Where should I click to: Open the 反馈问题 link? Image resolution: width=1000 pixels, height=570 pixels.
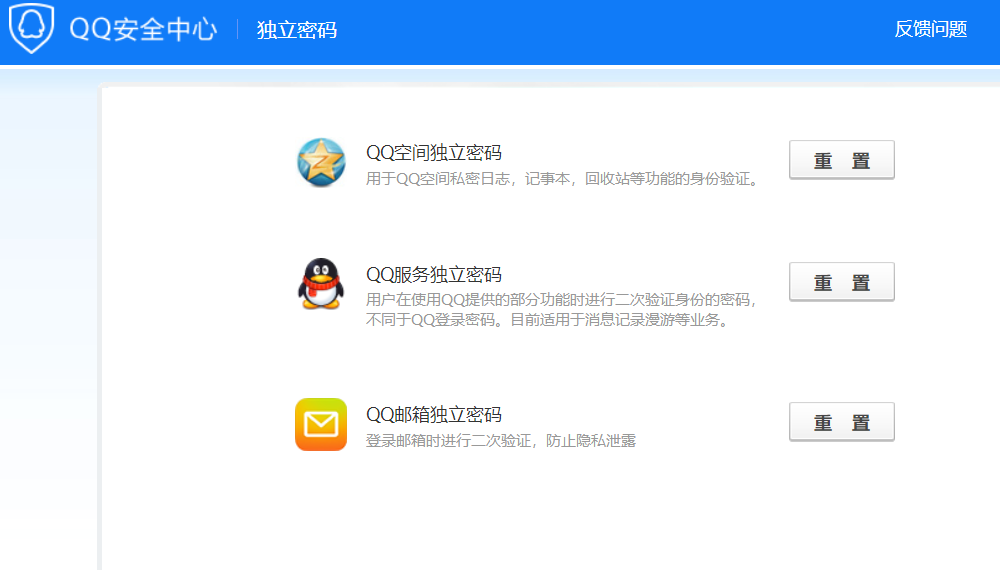pyautogui.click(x=930, y=29)
